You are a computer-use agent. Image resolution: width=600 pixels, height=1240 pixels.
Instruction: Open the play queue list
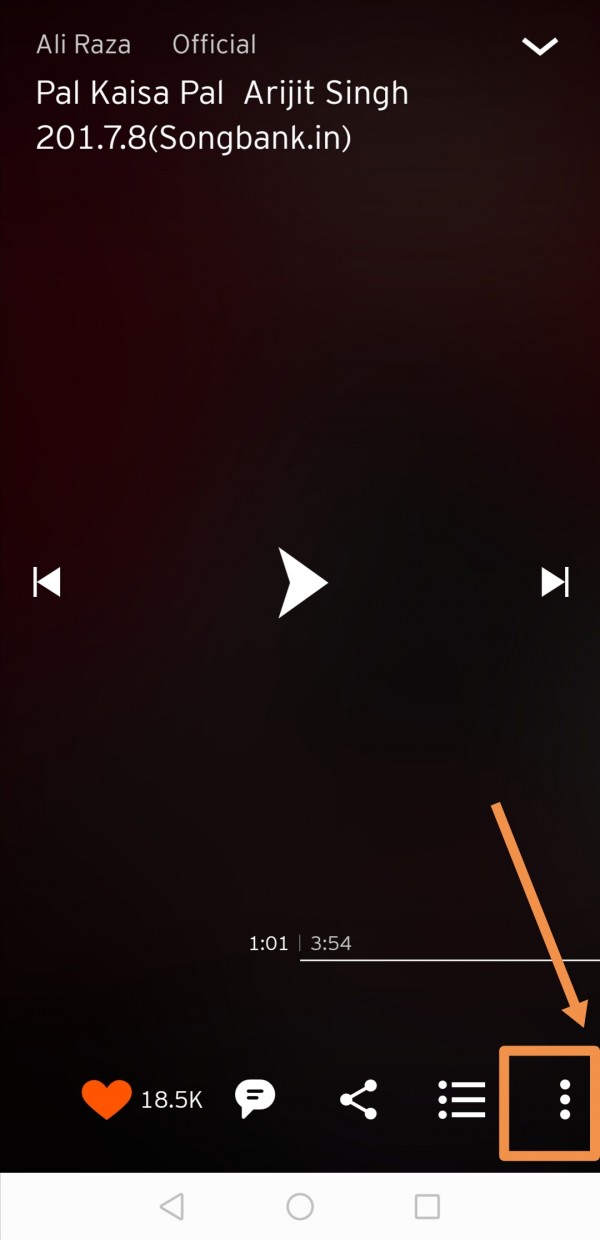click(461, 1100)
